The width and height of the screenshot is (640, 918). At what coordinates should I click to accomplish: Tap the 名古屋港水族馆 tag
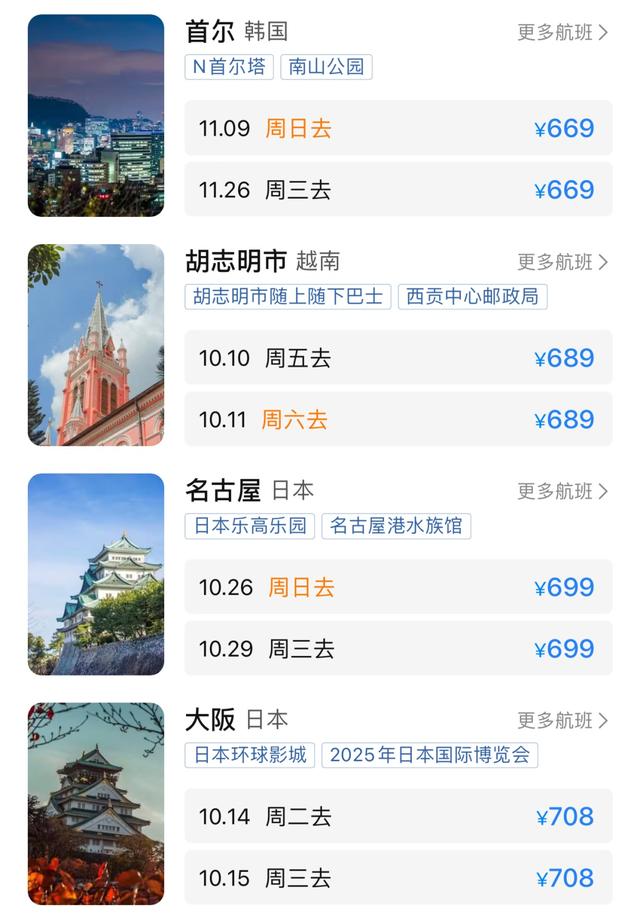pyautogui.click(x=396, y=526)
